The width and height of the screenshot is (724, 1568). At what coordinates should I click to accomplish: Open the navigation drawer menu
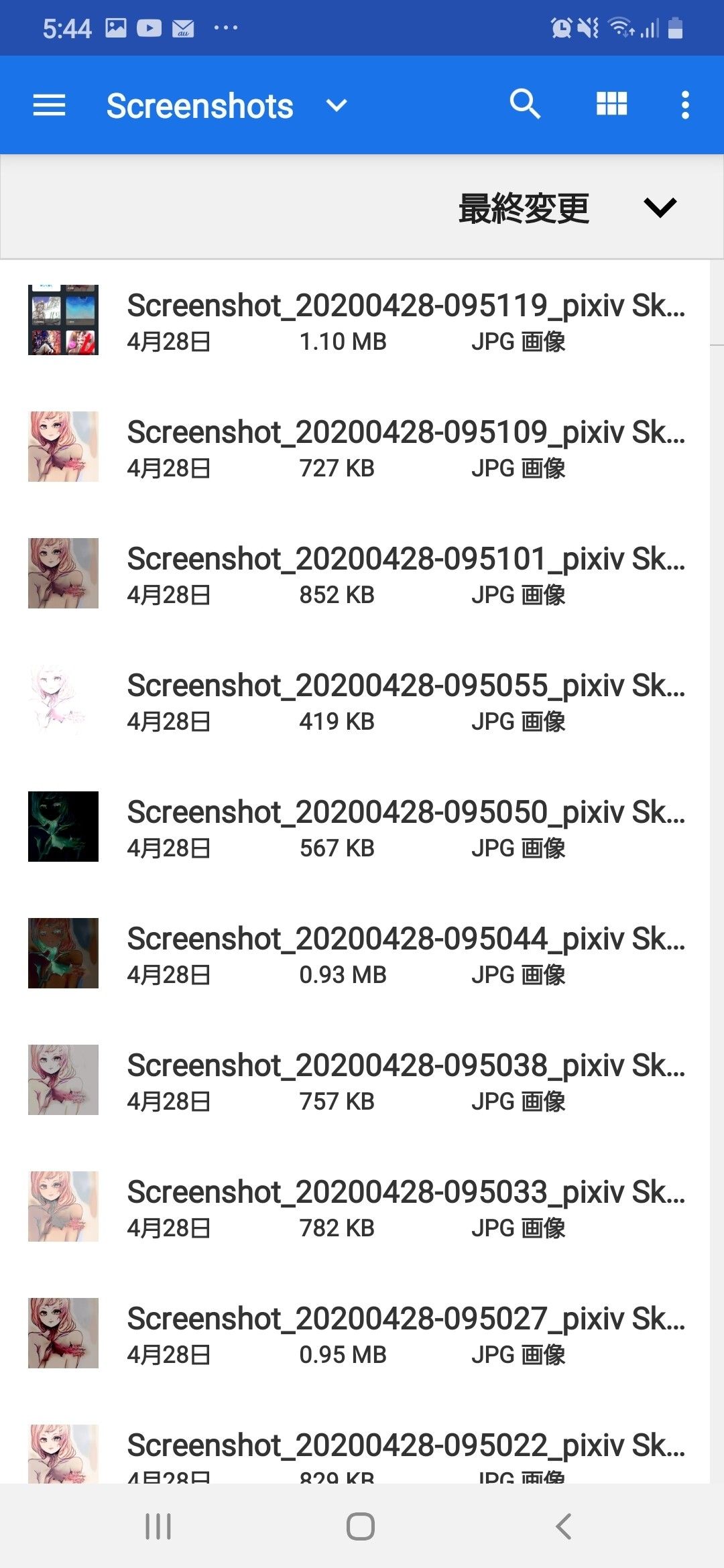(50, 105)
